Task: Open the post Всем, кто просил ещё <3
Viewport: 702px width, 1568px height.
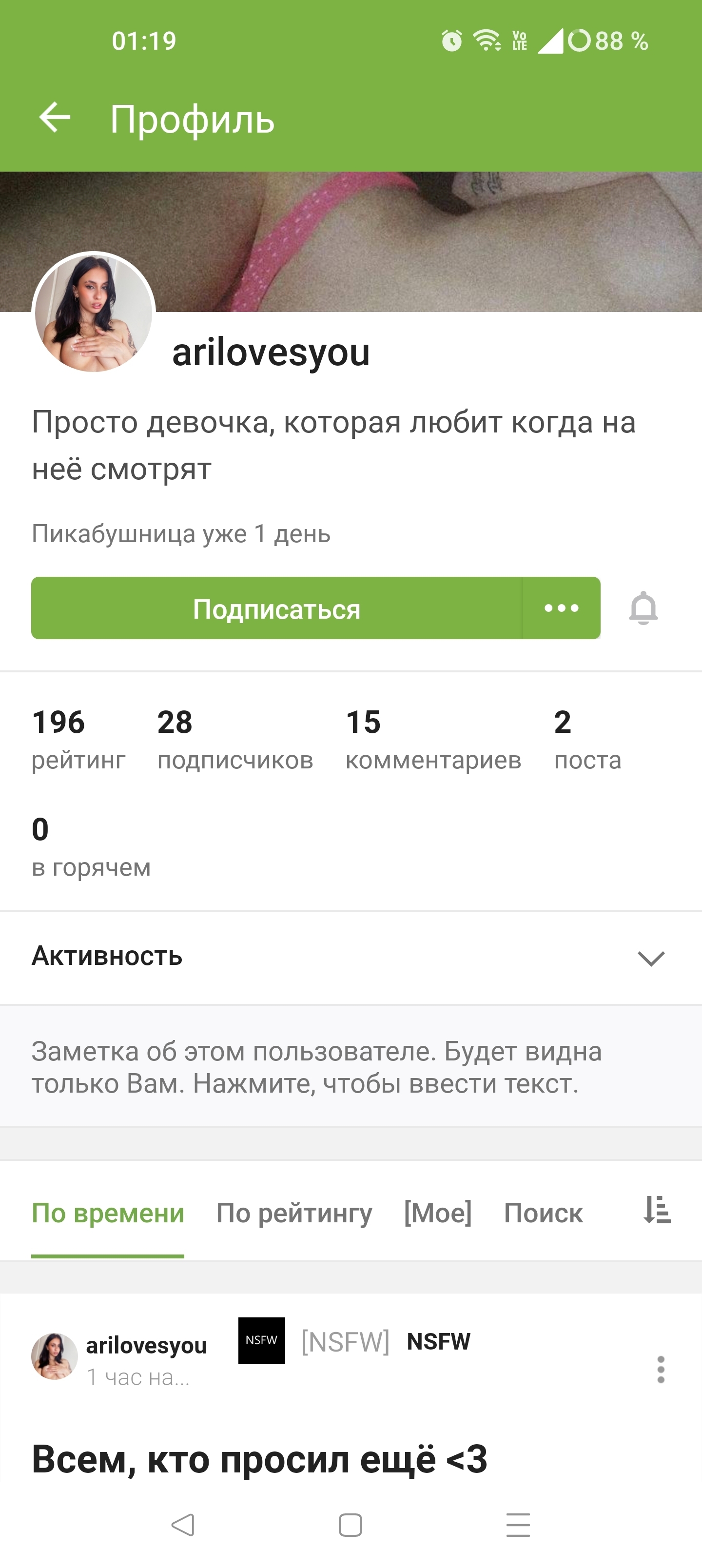Action: [259, 1459]
